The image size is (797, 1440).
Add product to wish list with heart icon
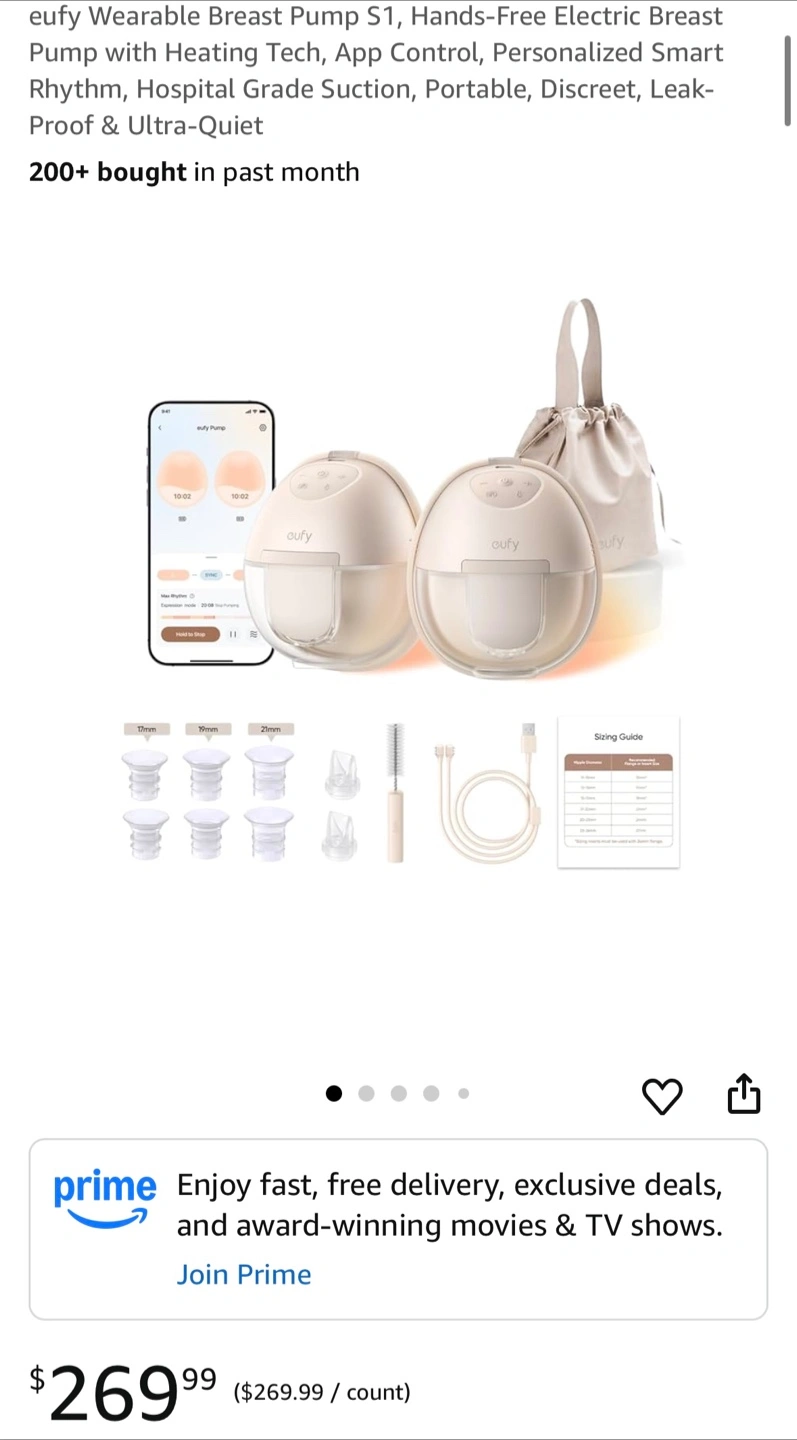[662, 1096]
